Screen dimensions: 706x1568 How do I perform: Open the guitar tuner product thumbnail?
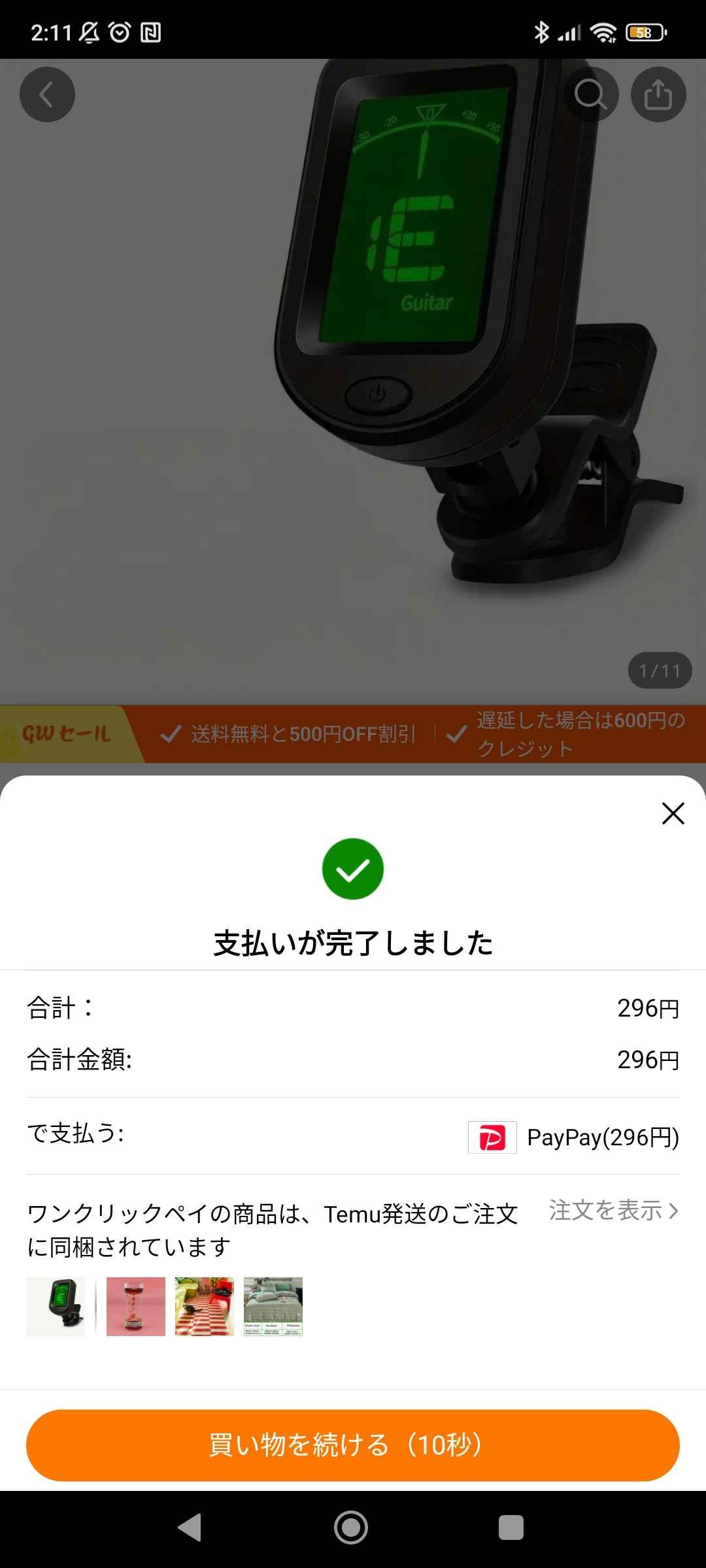56,1307
